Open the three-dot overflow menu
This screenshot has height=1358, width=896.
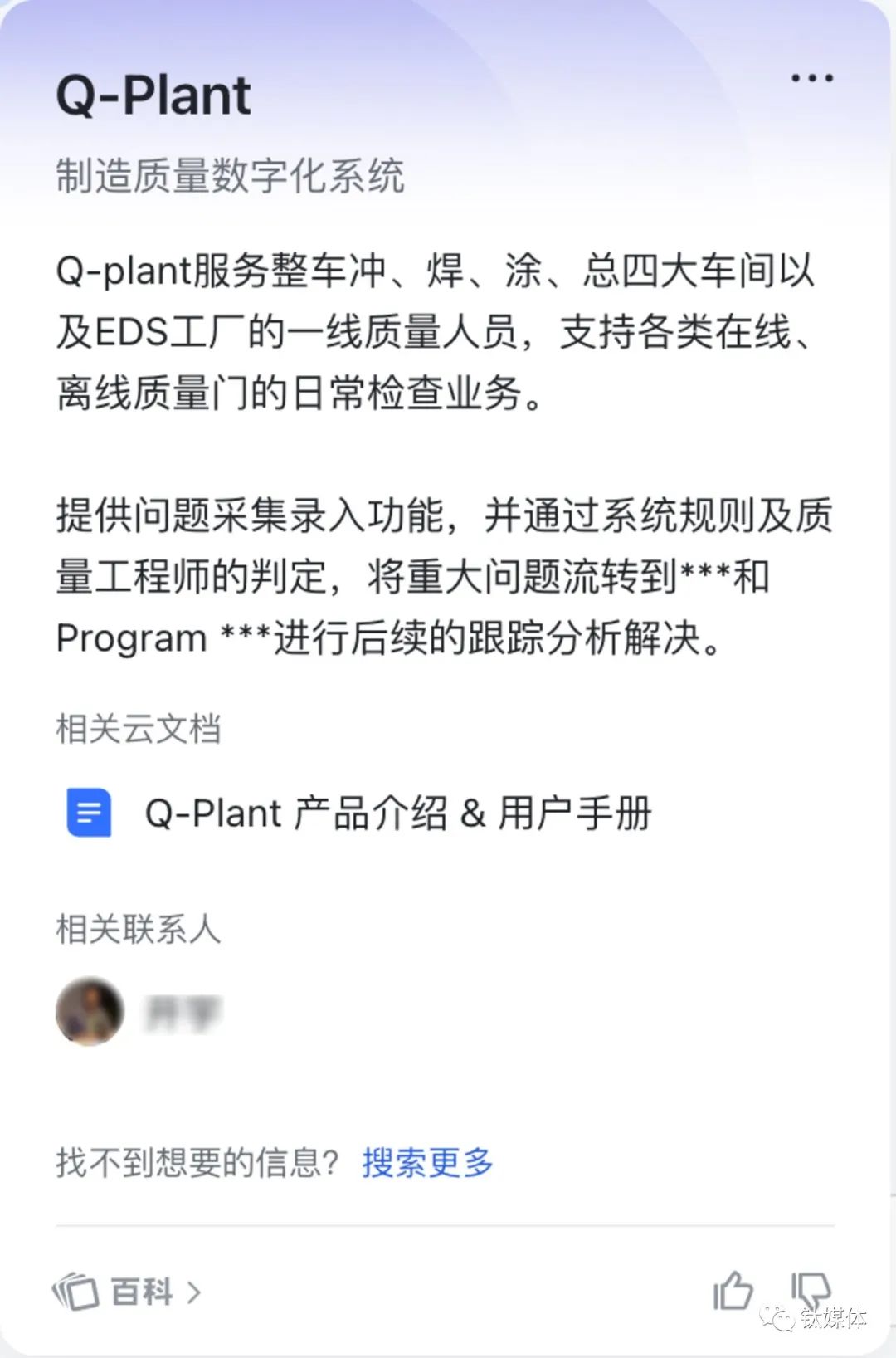[811, 79]
